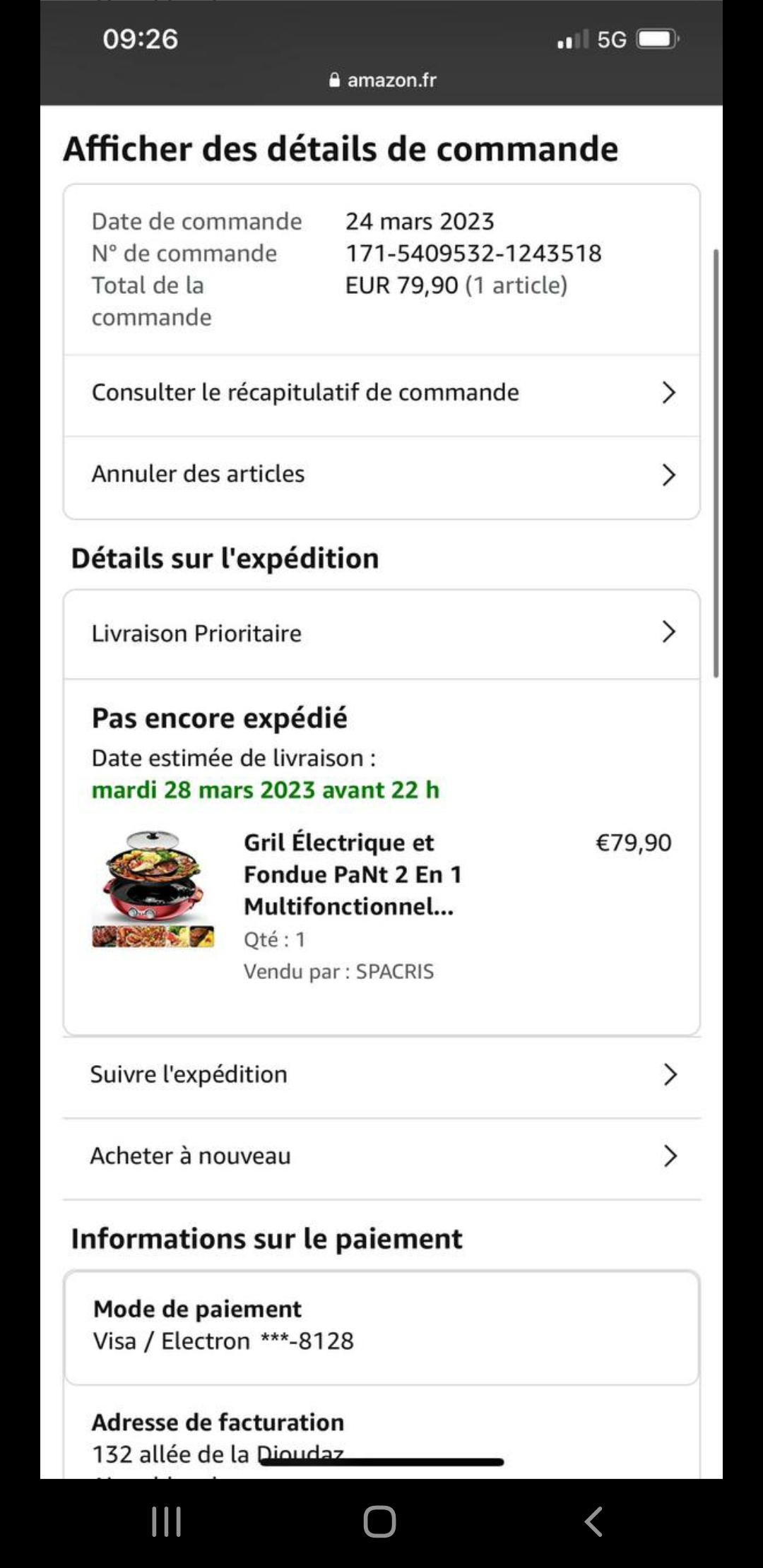
Task: Open Suivre l'expédition
Action: point(381,1074)
